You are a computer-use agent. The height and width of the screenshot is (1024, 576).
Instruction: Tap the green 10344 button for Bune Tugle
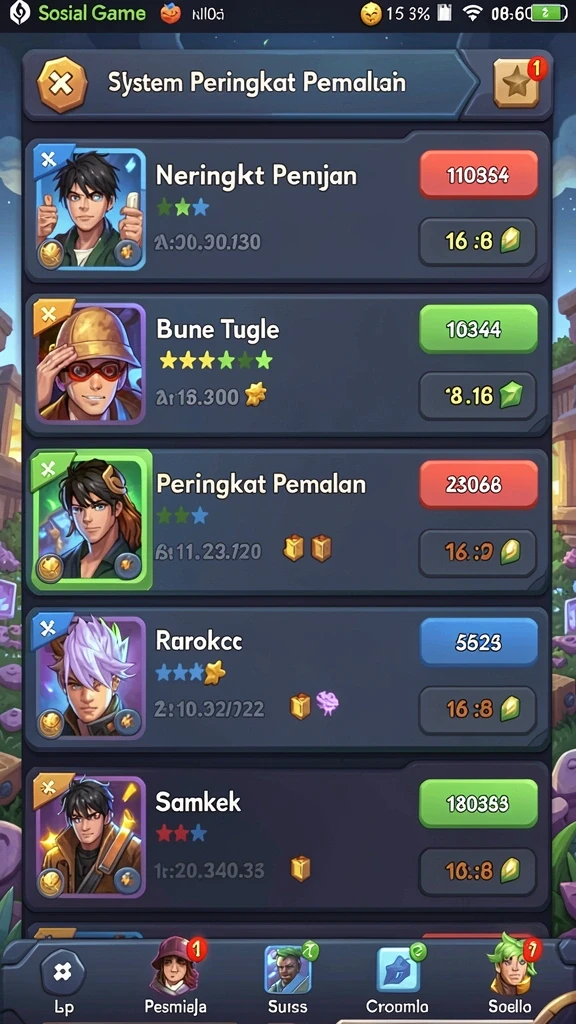click(479, 329)
